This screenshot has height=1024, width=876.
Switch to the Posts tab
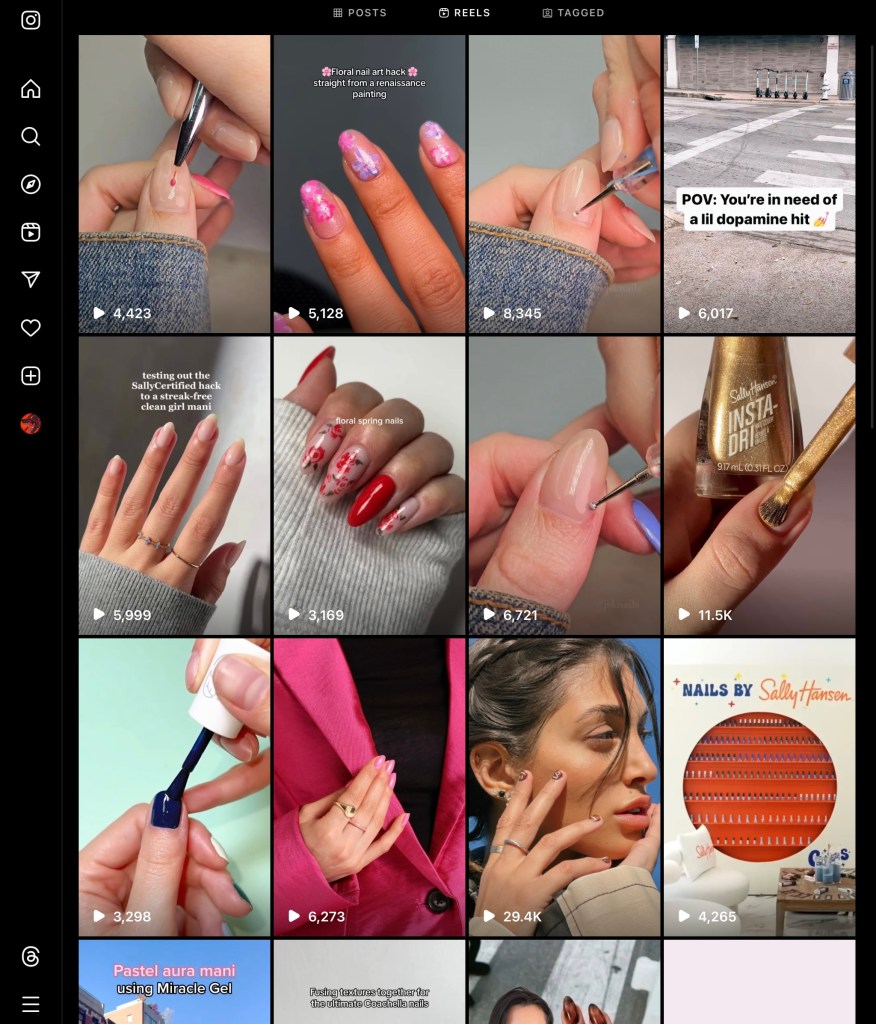360,13
